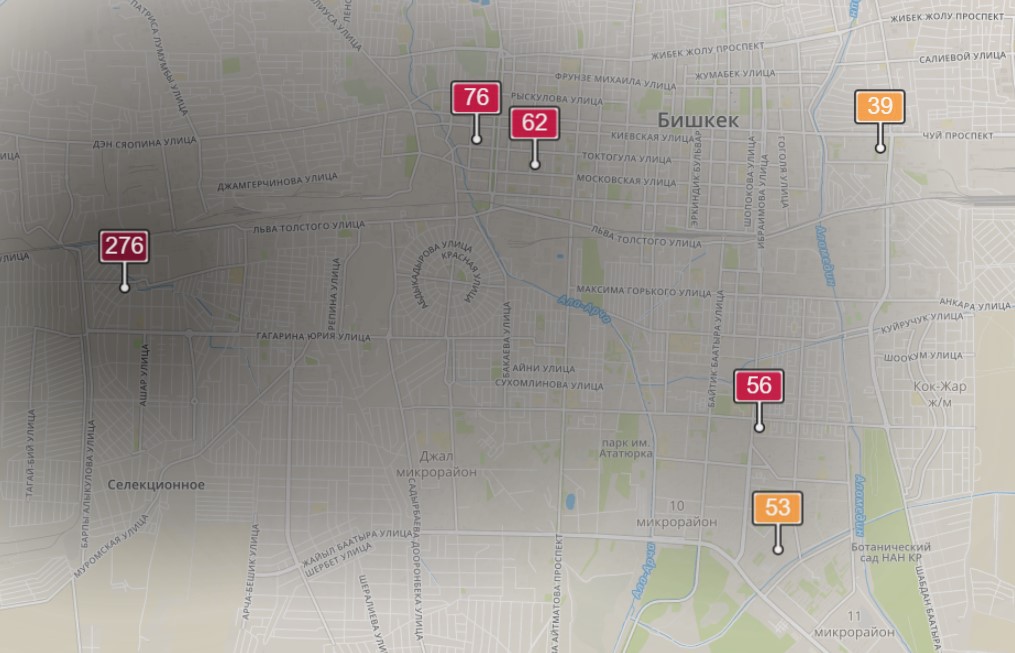Open the air quality marker showing 276
Viewport: 1015px width, 653px height.
125,245
